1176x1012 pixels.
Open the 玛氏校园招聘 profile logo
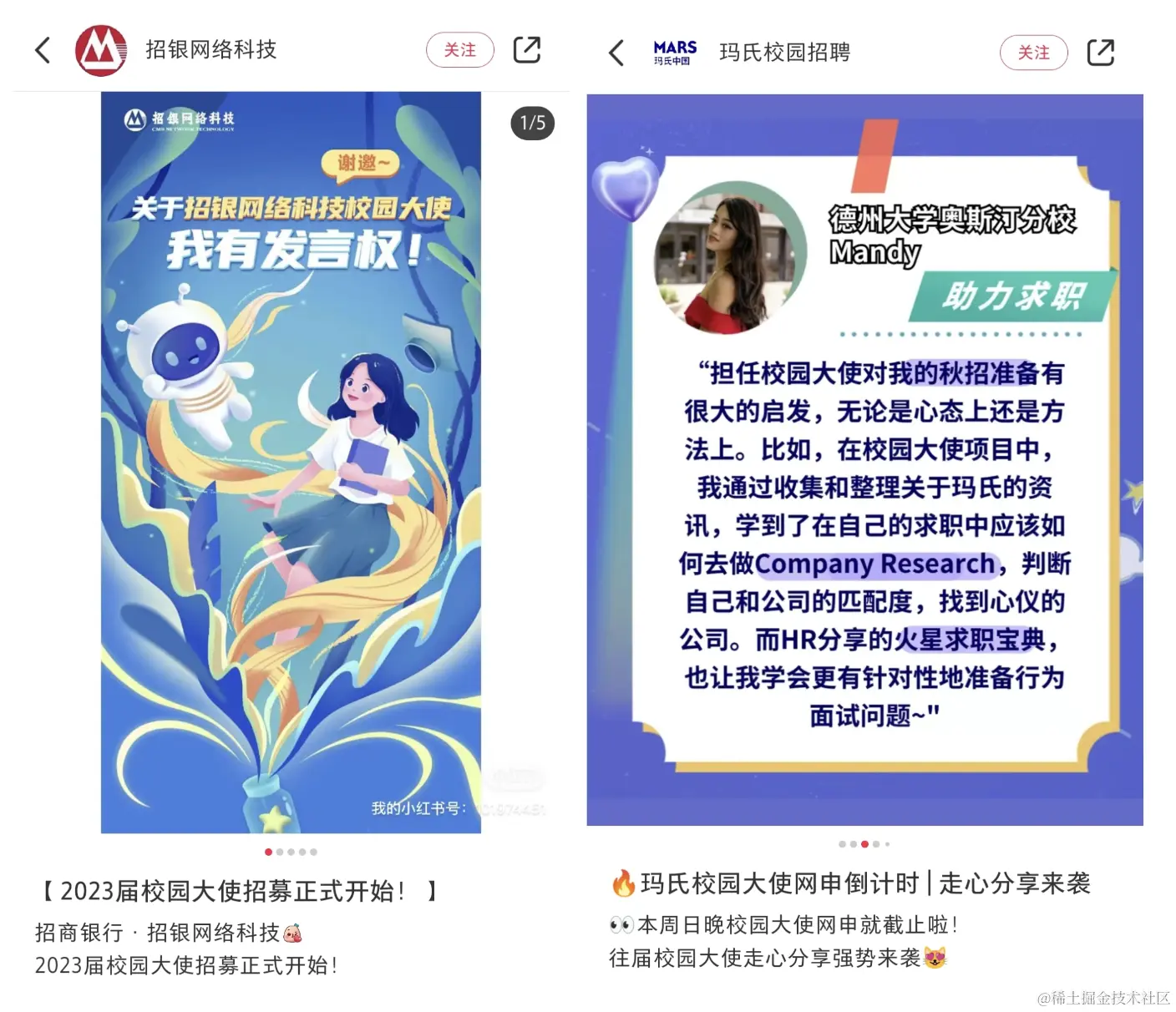tap(674, 53)
